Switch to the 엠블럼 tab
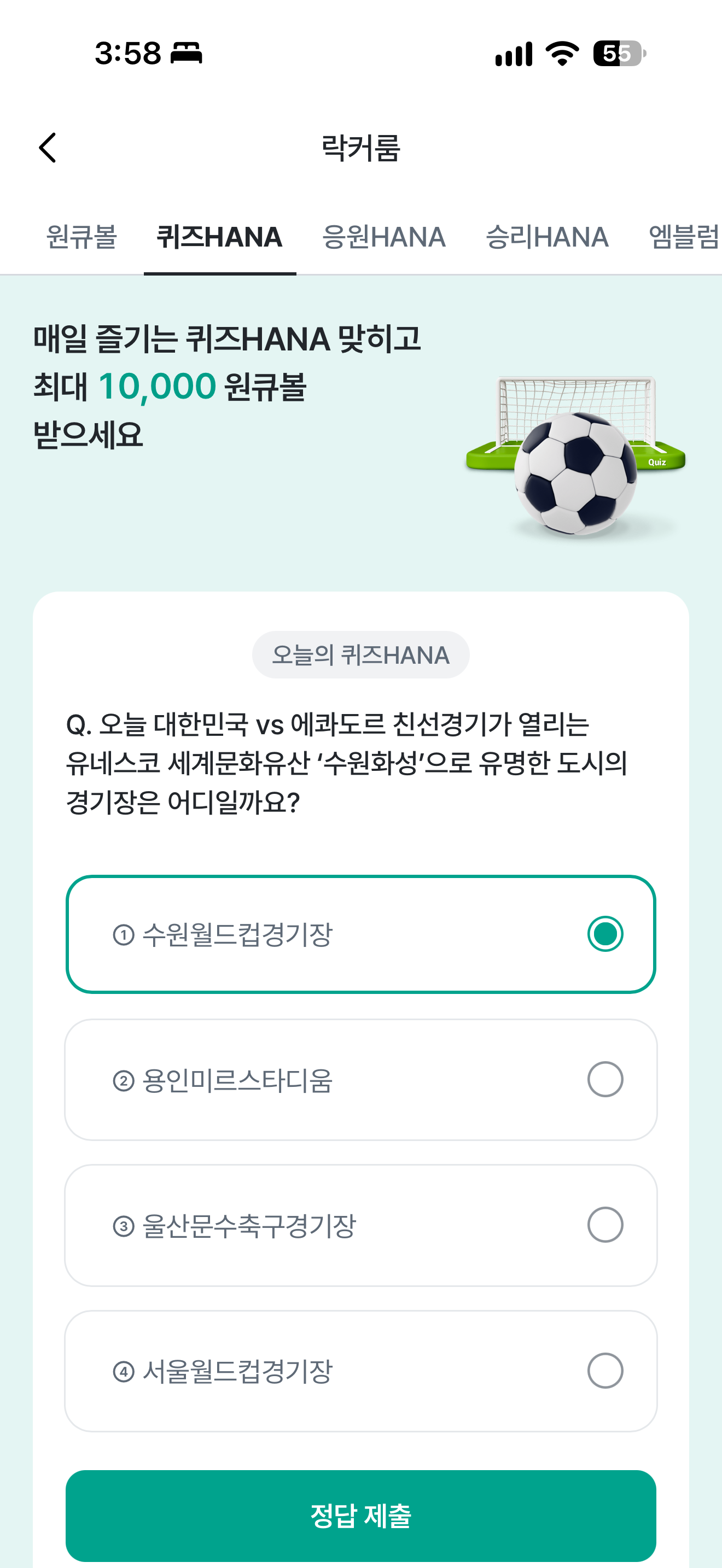722x1568 pixels. click(684, 237)
